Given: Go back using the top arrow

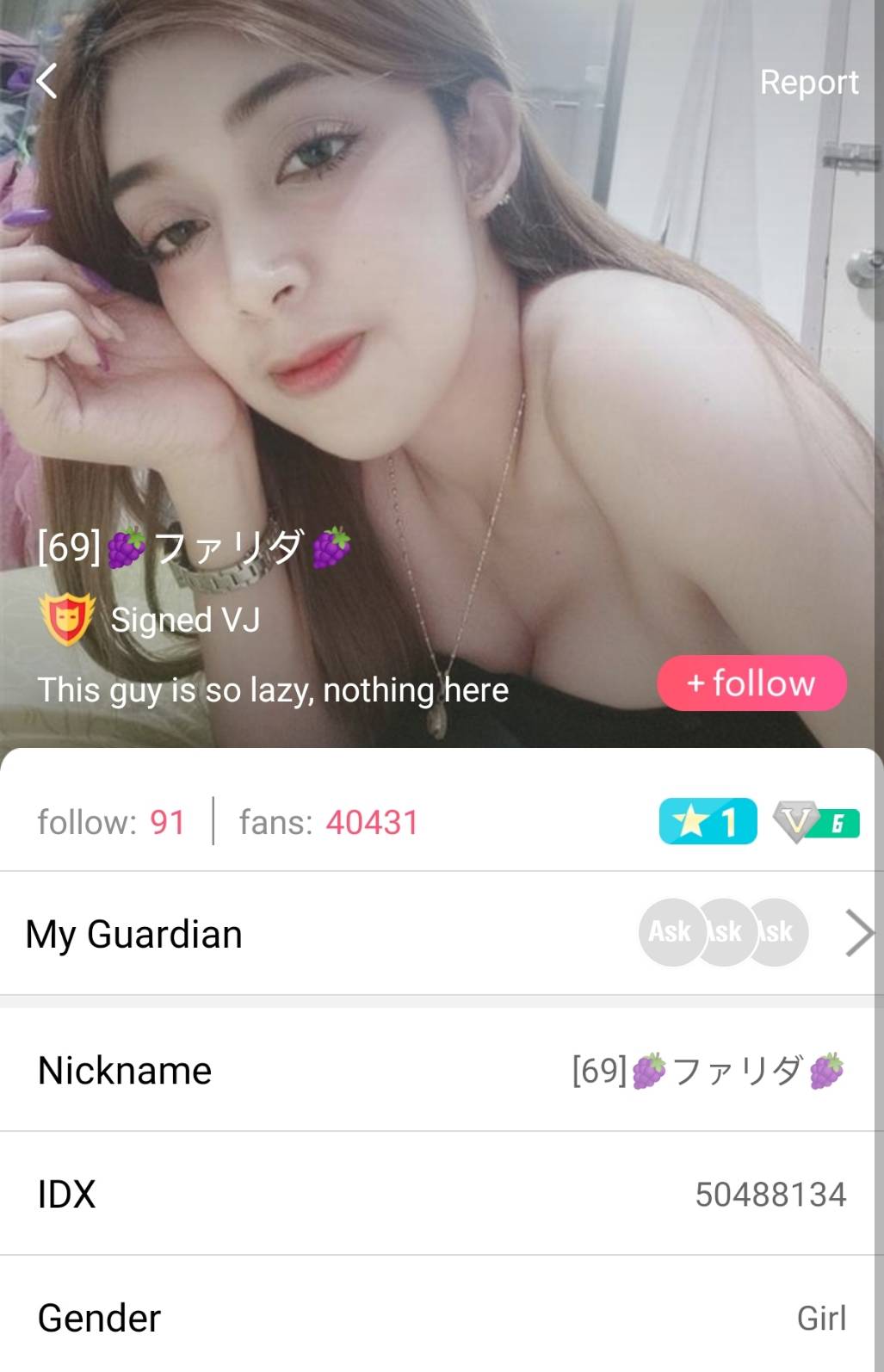Looking at the screenshot, I should pyautogui.click(x=47, y=82).
